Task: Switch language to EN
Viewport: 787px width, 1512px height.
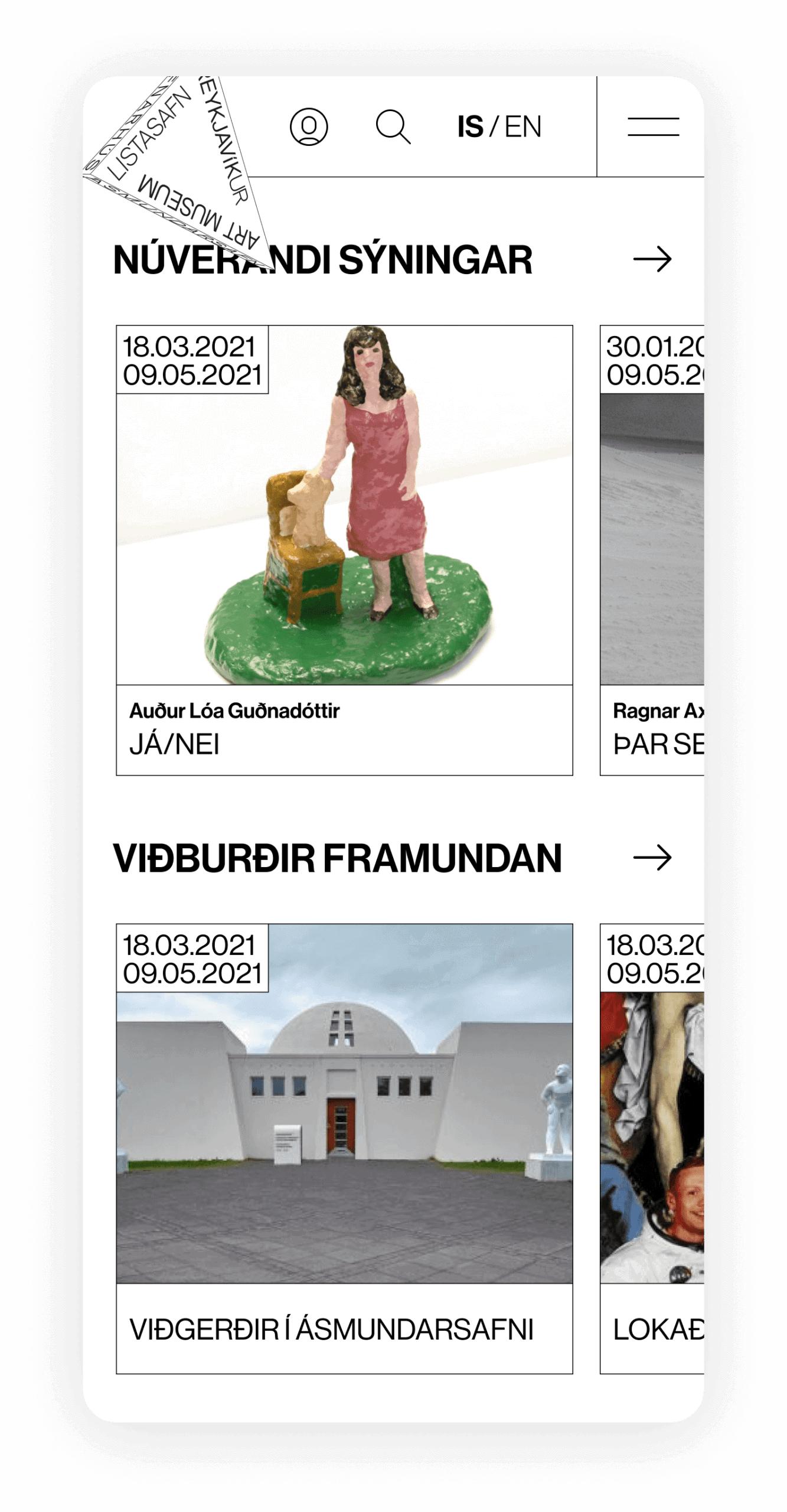Action: pyautogui.click(x=523, y=126)
